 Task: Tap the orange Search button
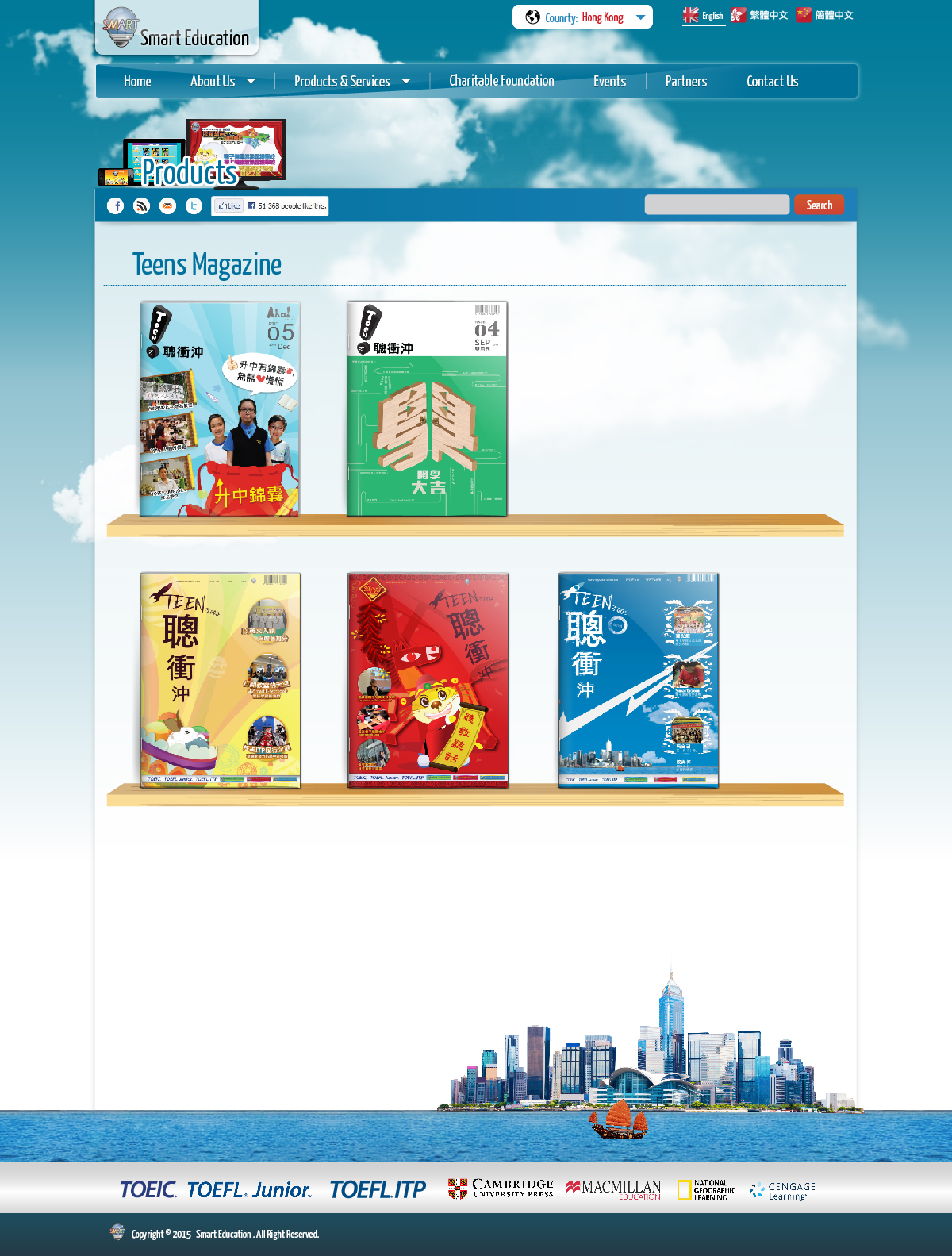(x=819, y=205)
